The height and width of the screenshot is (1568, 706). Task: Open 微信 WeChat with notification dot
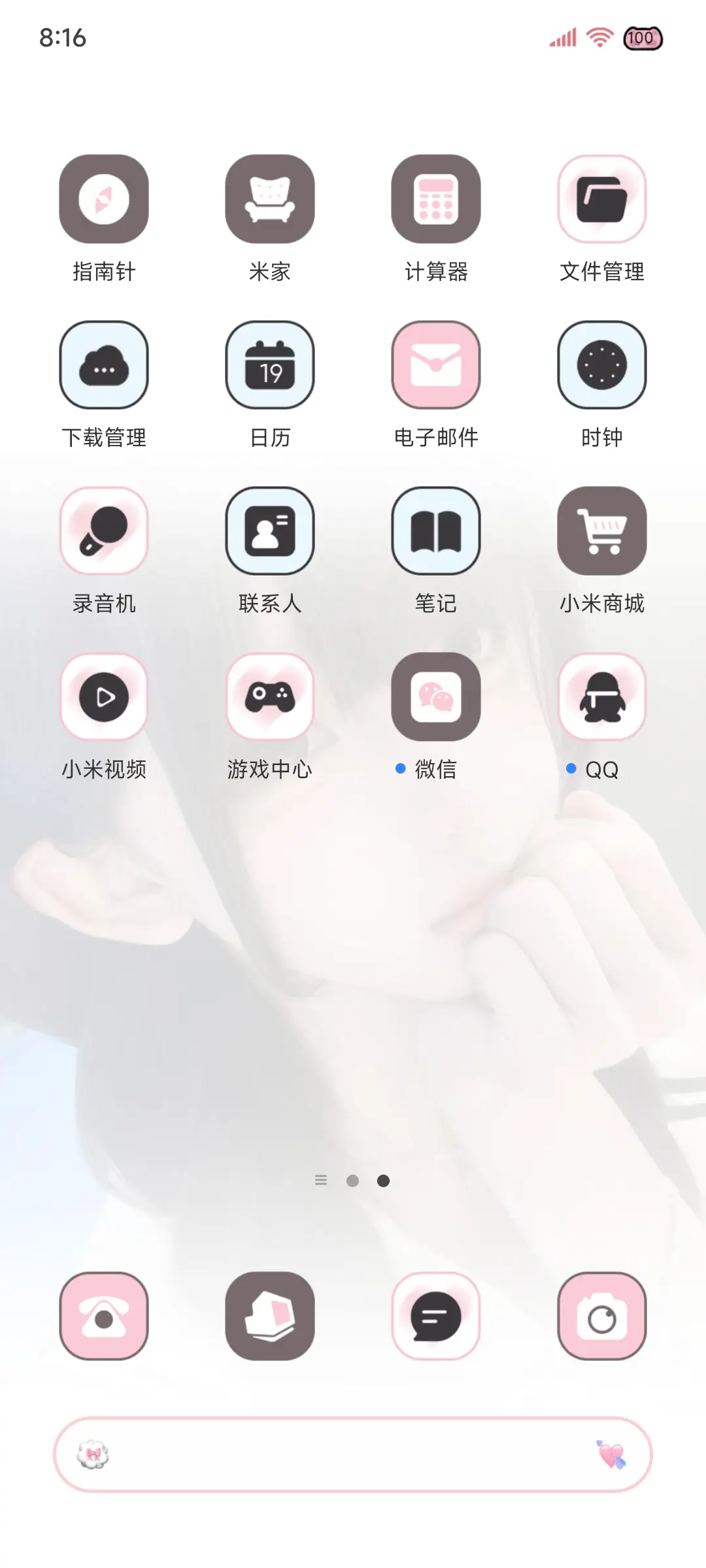tap(436, 696)
